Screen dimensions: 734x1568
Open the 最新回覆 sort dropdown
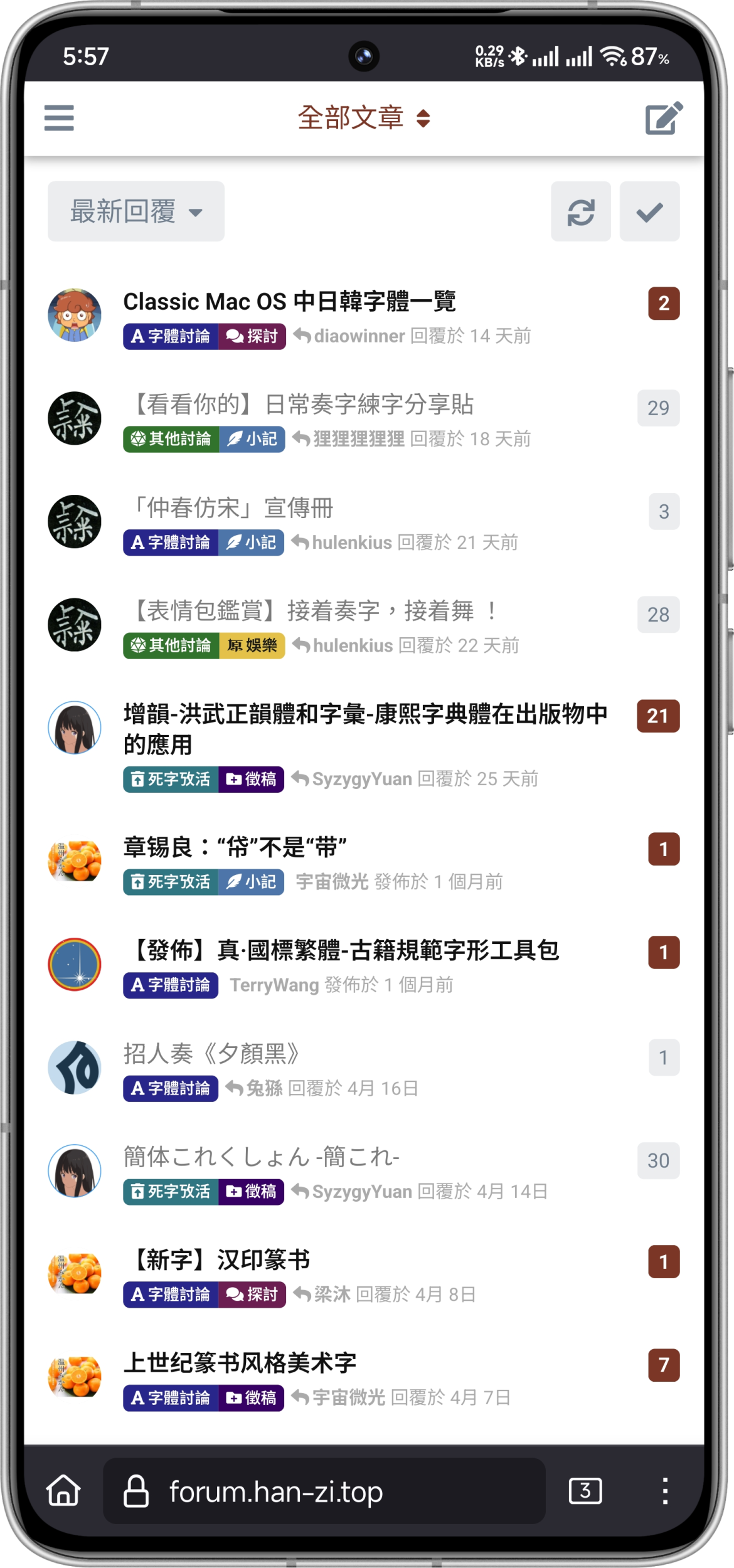136,211
